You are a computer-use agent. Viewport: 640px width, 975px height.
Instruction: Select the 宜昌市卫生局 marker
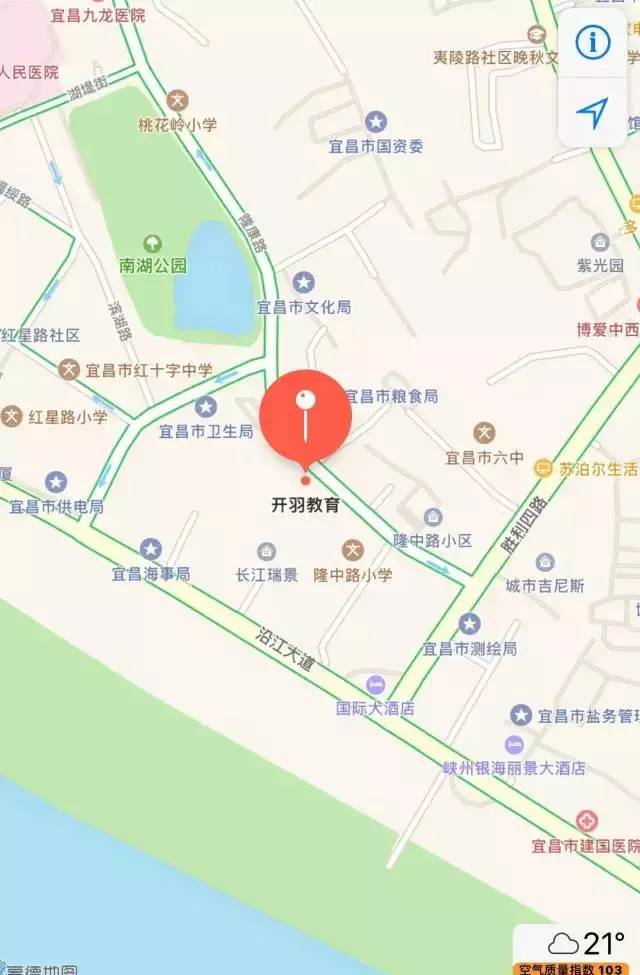coord(206,407)
